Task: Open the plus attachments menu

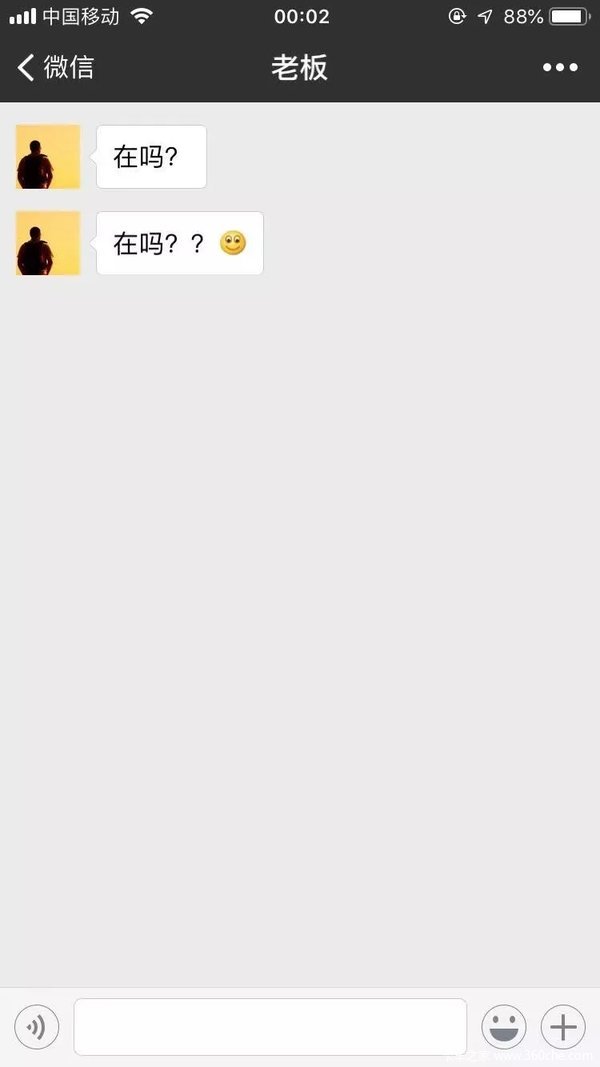Action: [563, 1027]
